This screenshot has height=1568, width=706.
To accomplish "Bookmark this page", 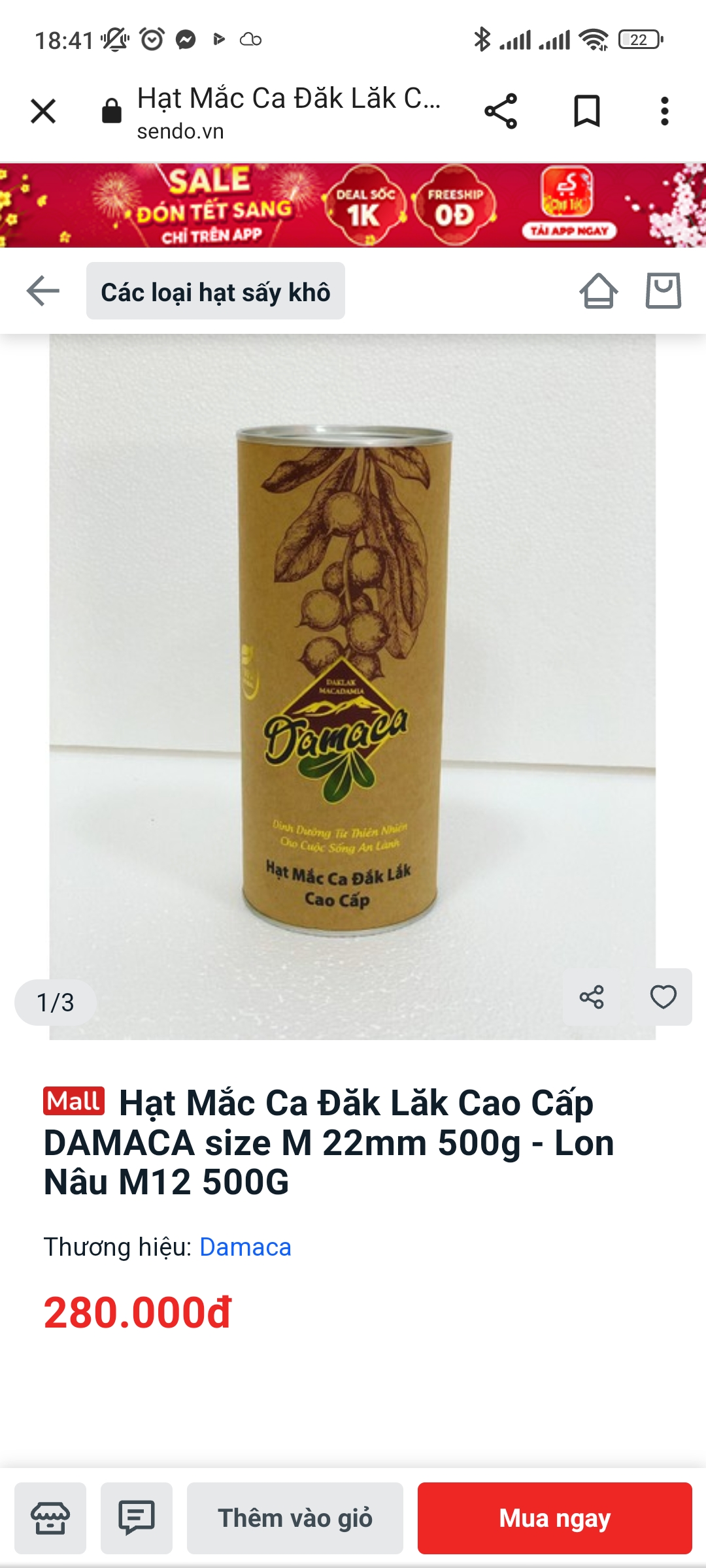I will [586, 111].
